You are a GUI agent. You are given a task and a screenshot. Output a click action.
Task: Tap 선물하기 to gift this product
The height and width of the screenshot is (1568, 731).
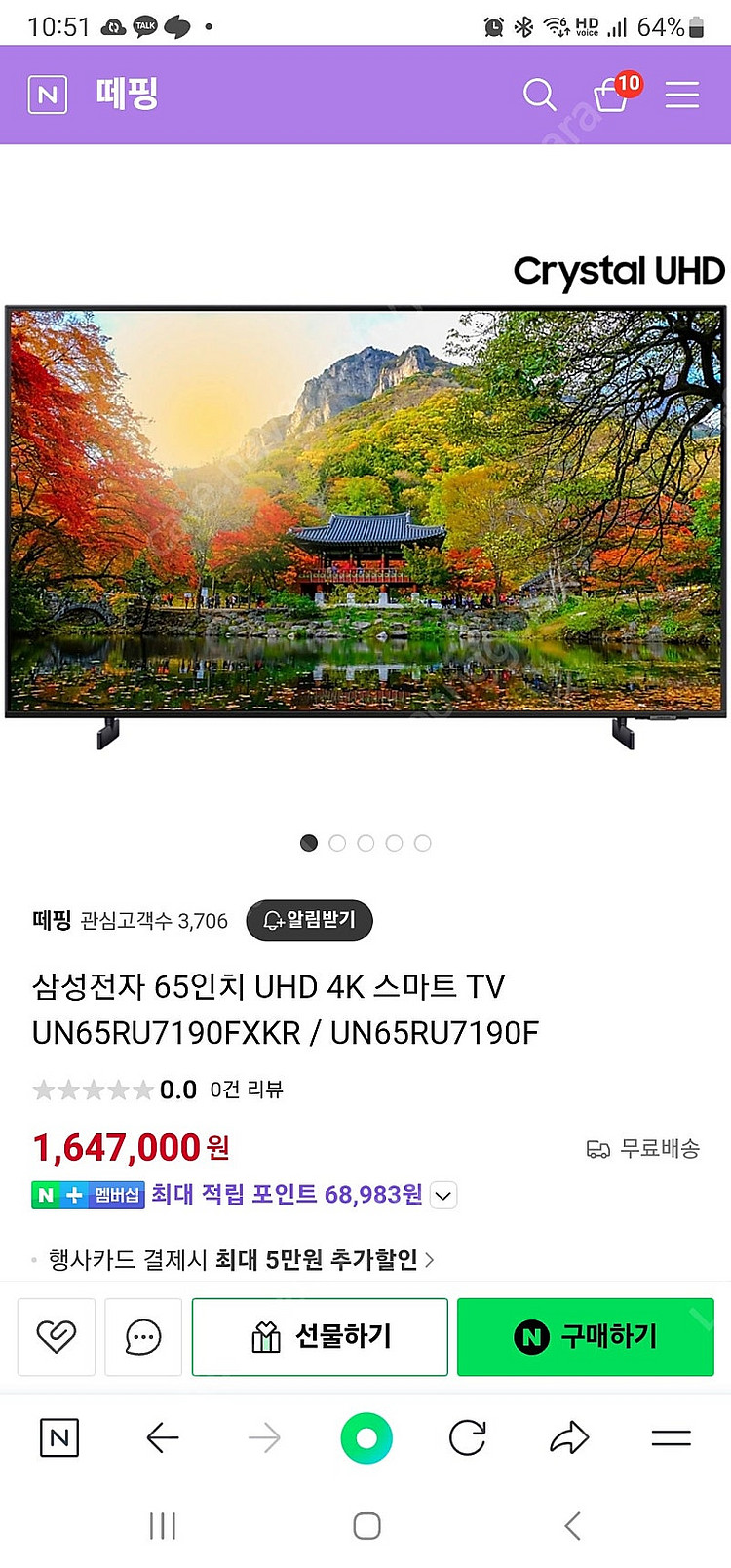click(320, 1336)
